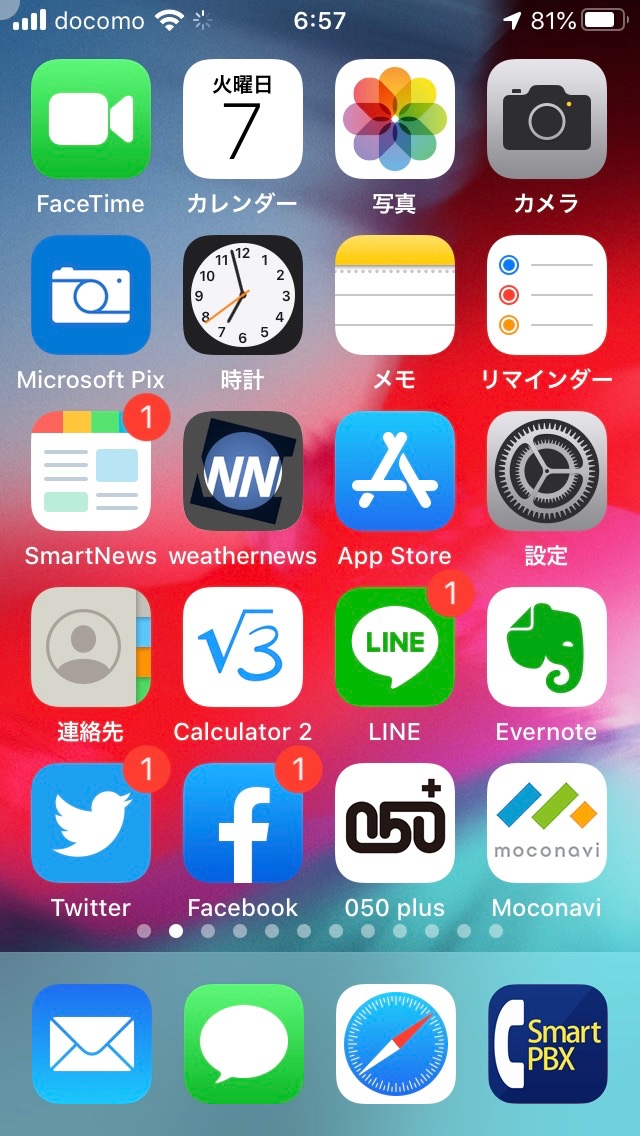This screenshot has height=1136, width=640.
Task: Open the 写真 photos app
Action: (x=395, y=119)
